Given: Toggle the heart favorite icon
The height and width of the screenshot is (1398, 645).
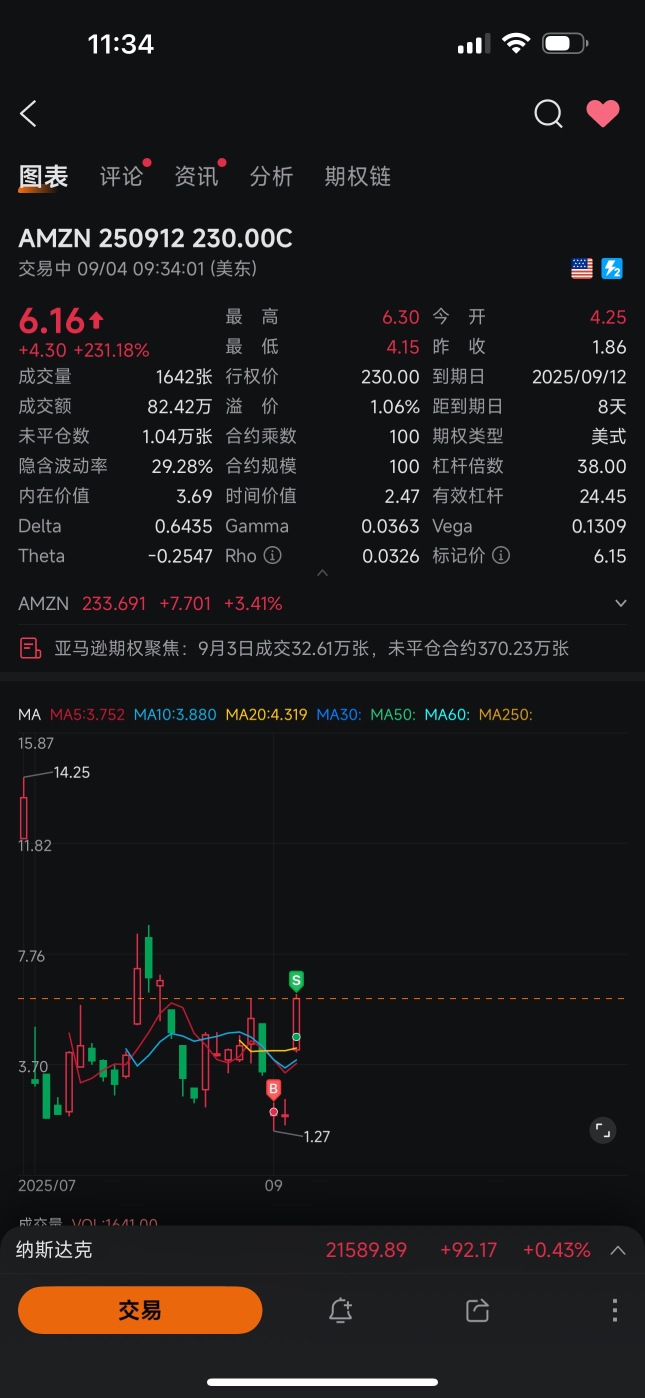Looking at the screenshot, I should (603, 114).
